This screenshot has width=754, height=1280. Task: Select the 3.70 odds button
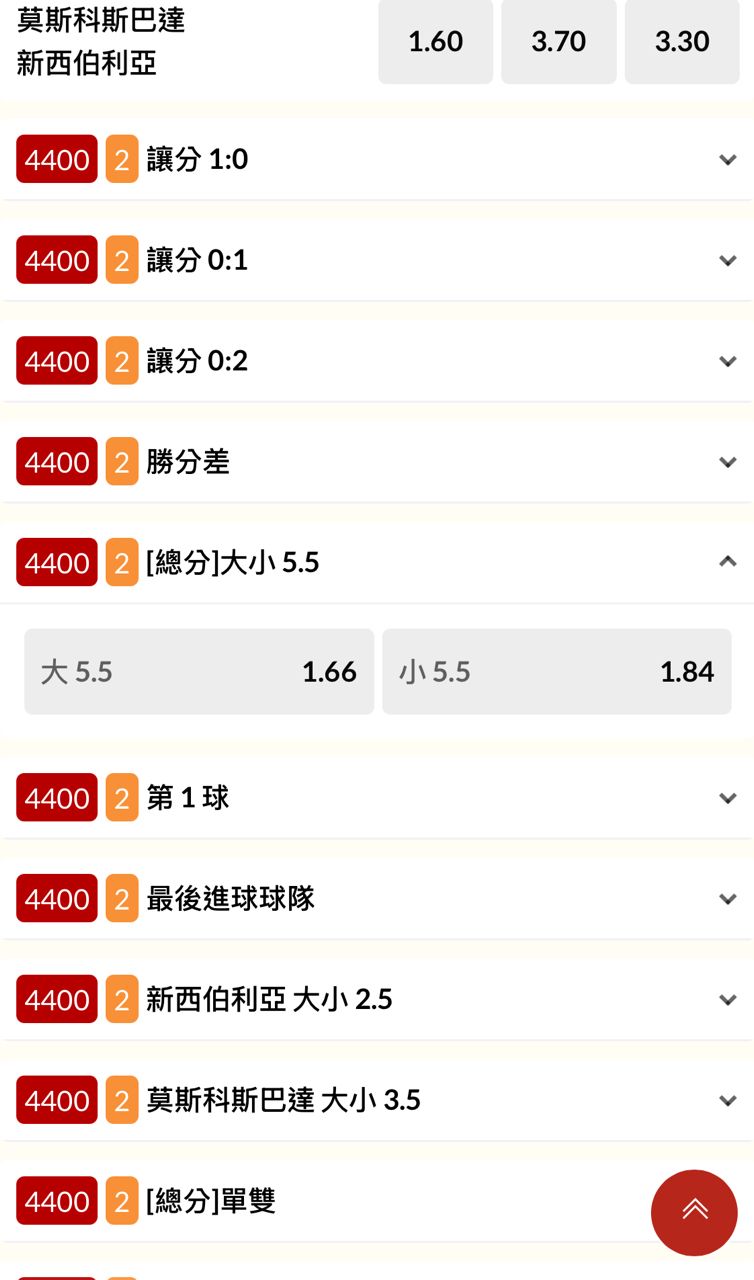coord(558,41)
